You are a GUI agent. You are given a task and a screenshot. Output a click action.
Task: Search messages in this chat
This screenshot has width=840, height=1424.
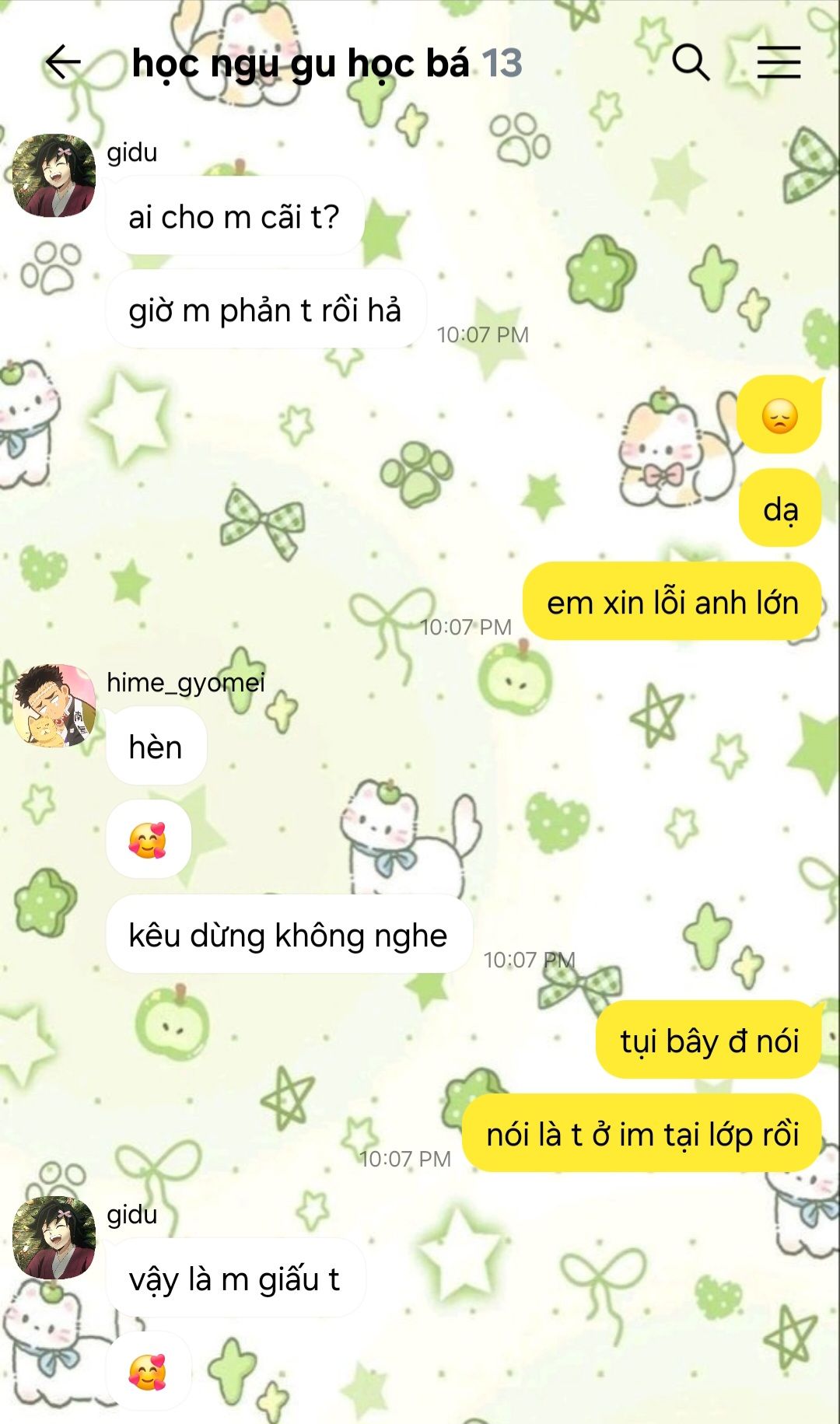click(691, 62)
